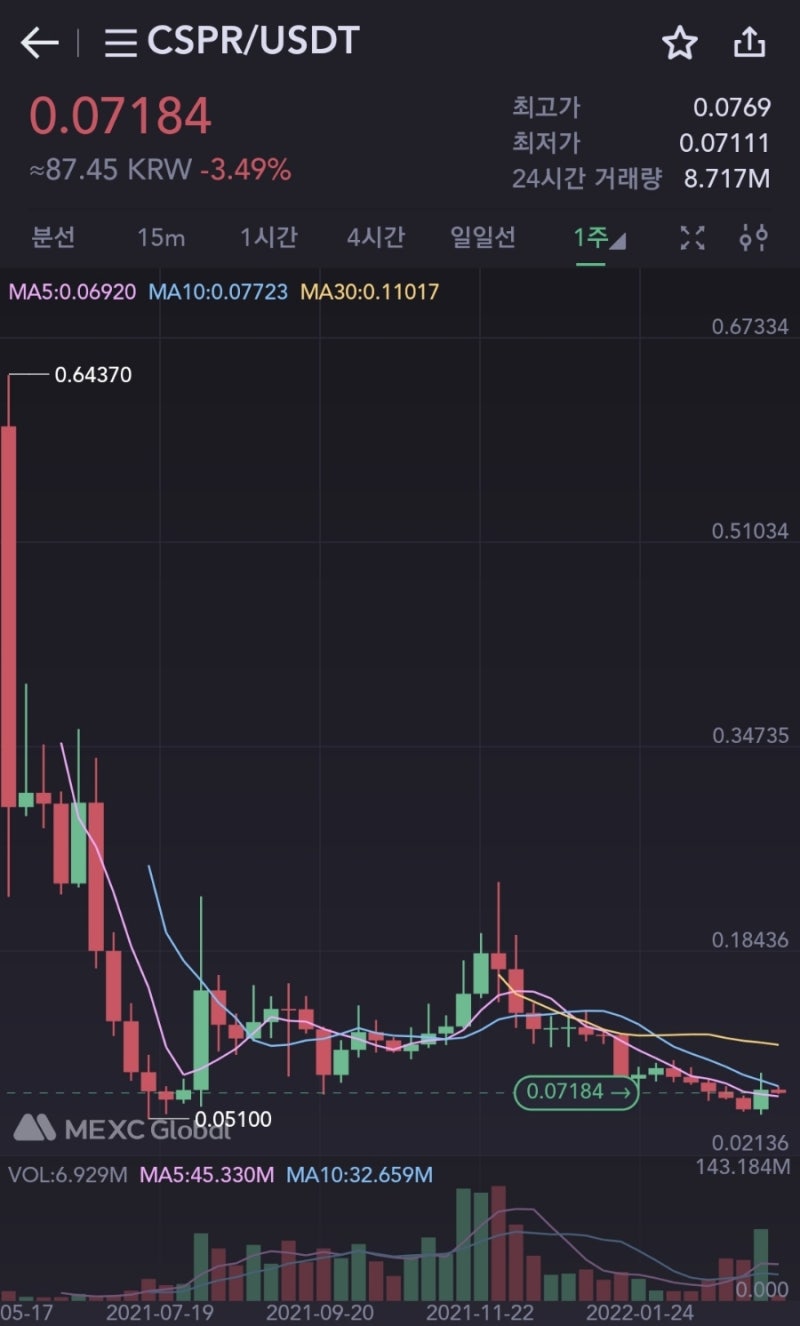Select the 1시간 interval
The width and height of the screenshot is (800, 1326).
click(x=268, y=238)
